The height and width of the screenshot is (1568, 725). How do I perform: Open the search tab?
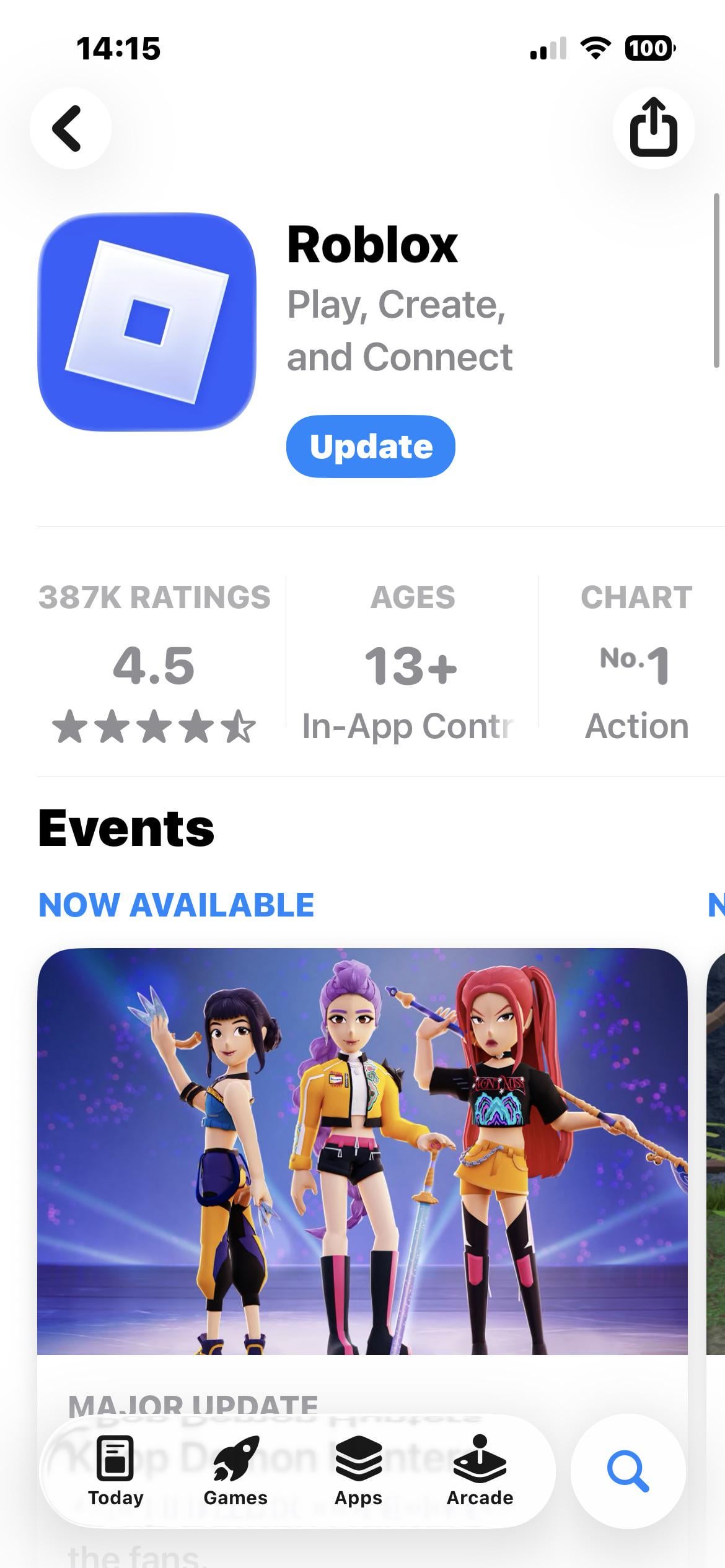click(x=628, y=1471)
